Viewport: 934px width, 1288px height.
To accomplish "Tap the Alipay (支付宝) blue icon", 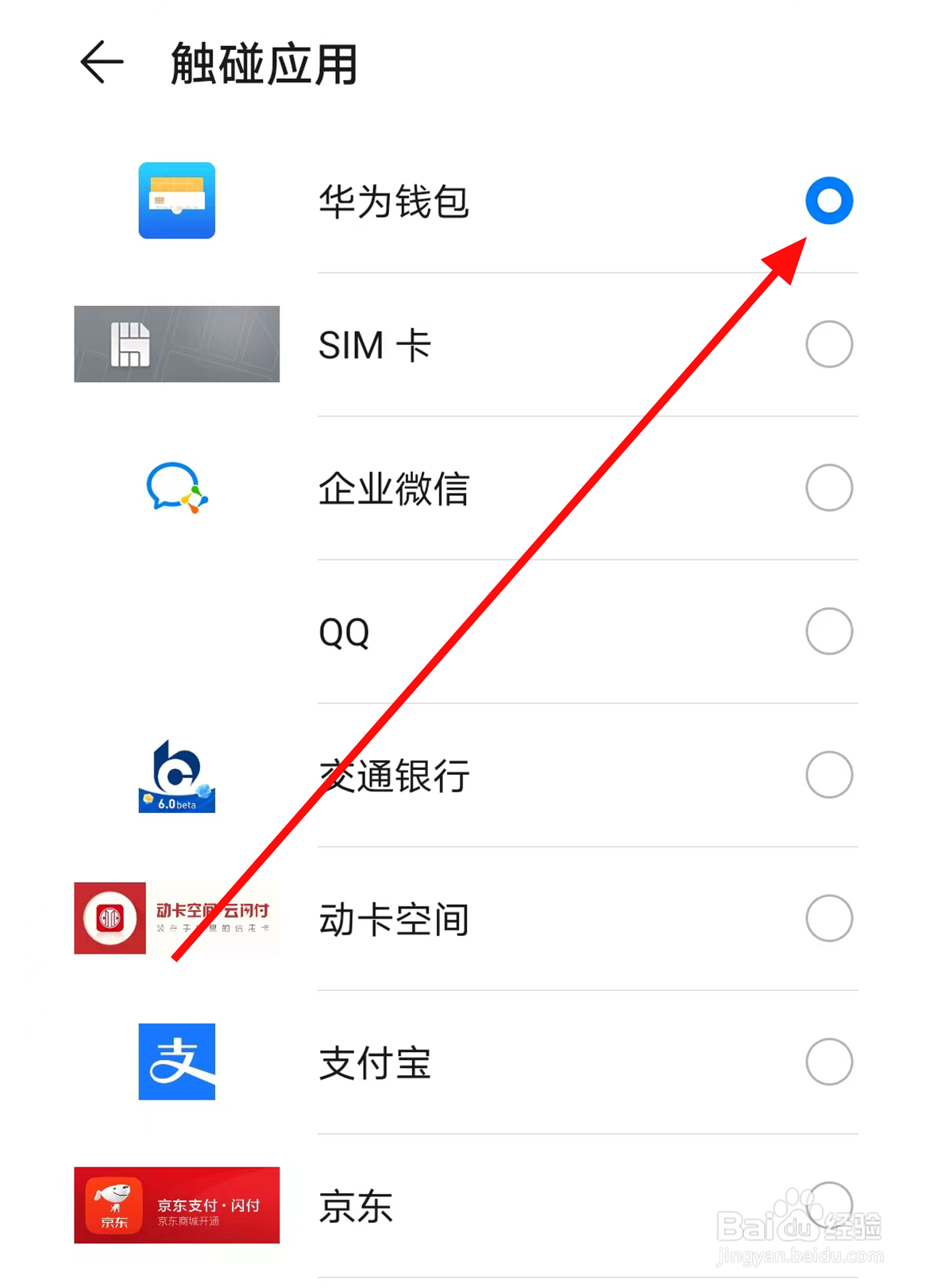I will (176, 1062).
